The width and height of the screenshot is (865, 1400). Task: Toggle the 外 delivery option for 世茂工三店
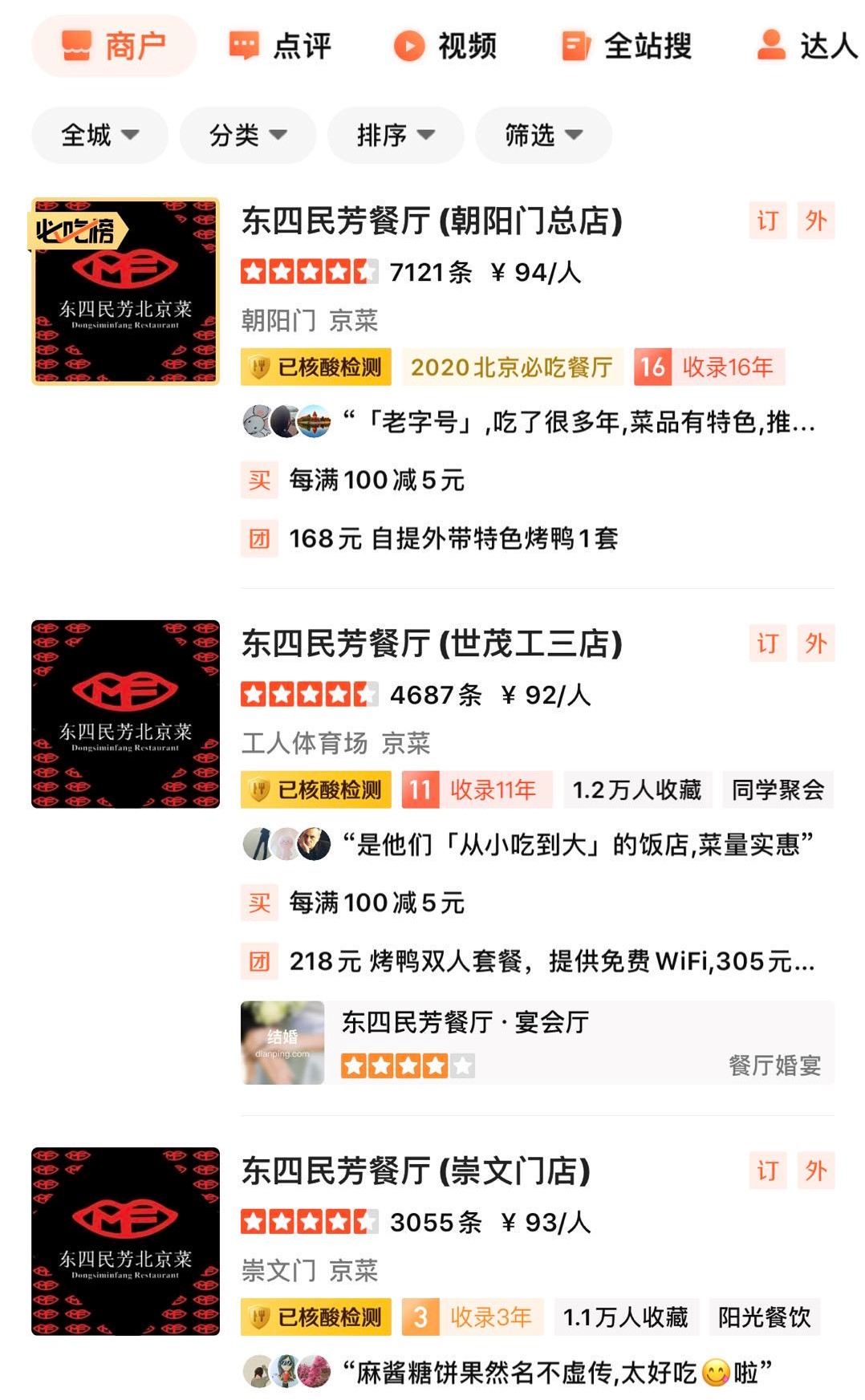tap(817, 643)
